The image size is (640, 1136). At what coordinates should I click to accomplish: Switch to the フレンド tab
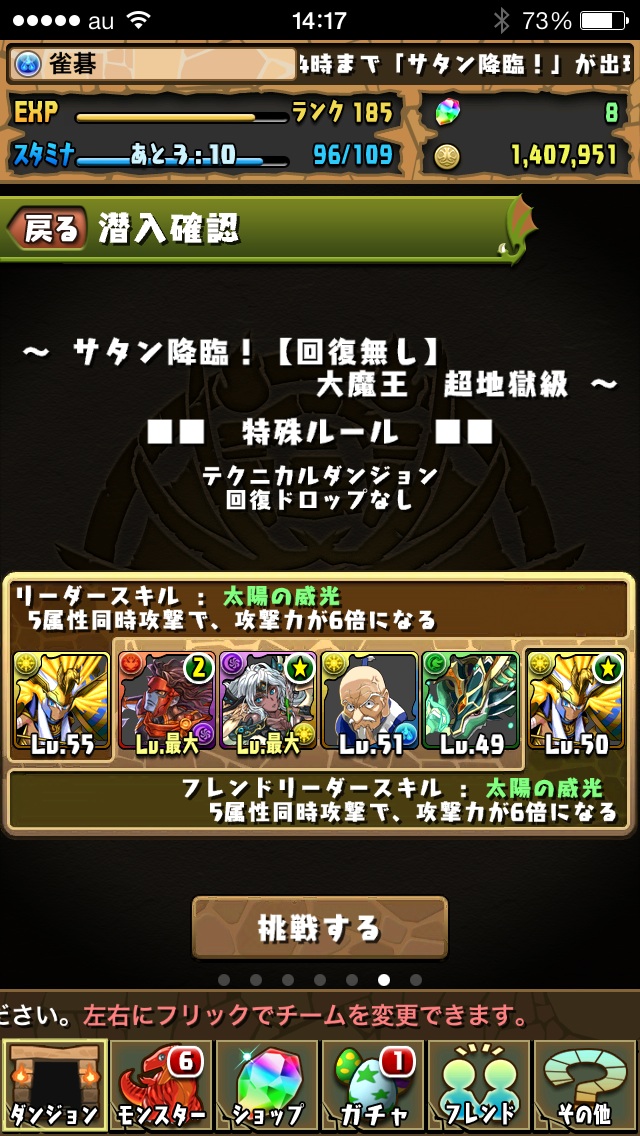(x=479, y=1085)
